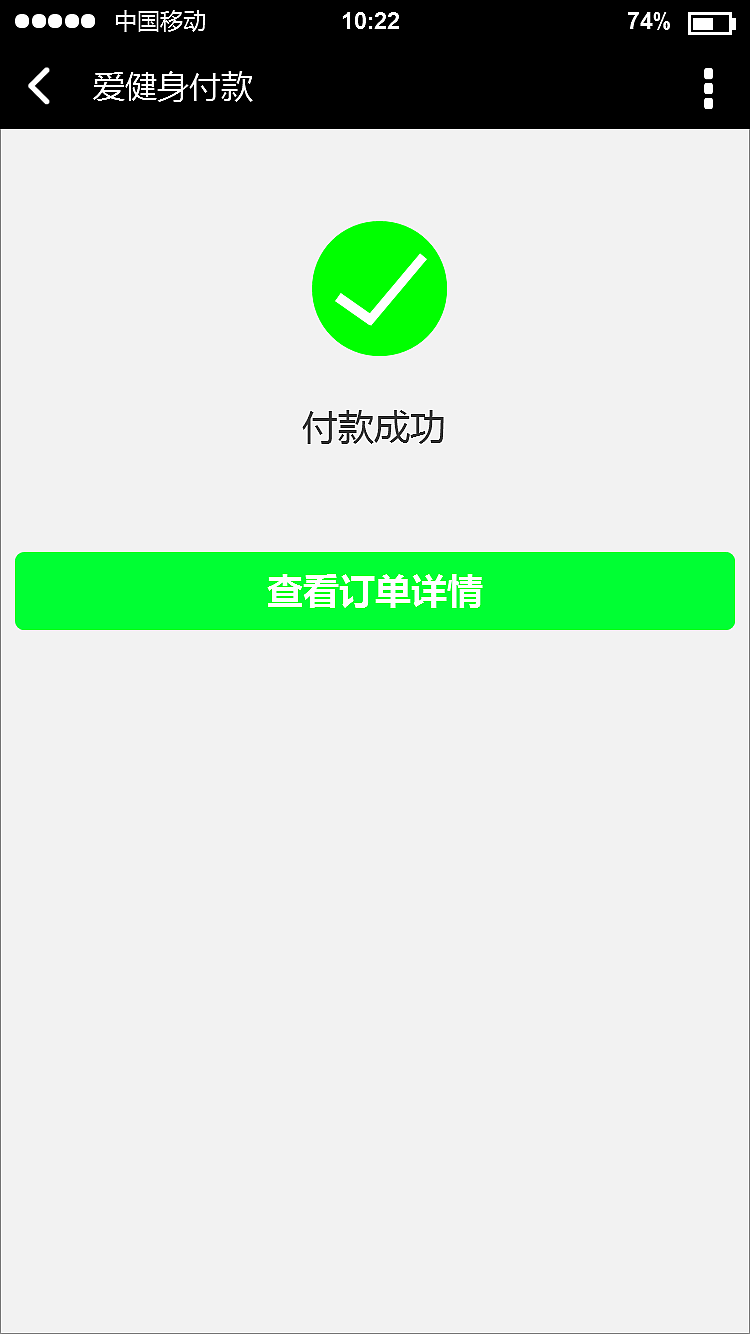Viewport: 750px width, 1334px height.
Task: Click the battery icon in status bar
Action: (x=712, y=20)
